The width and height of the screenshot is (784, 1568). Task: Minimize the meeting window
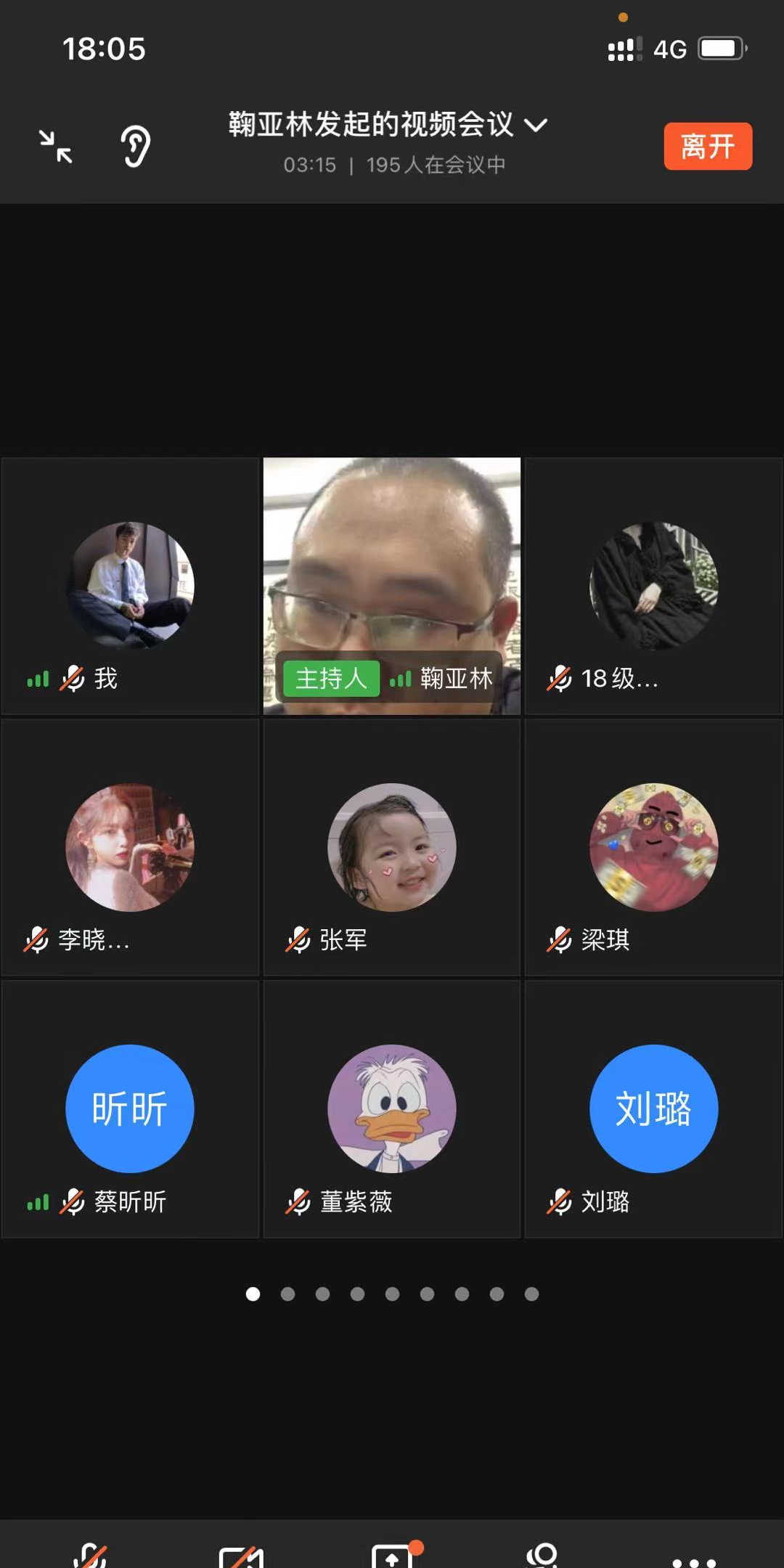click(x=56, y=147)
